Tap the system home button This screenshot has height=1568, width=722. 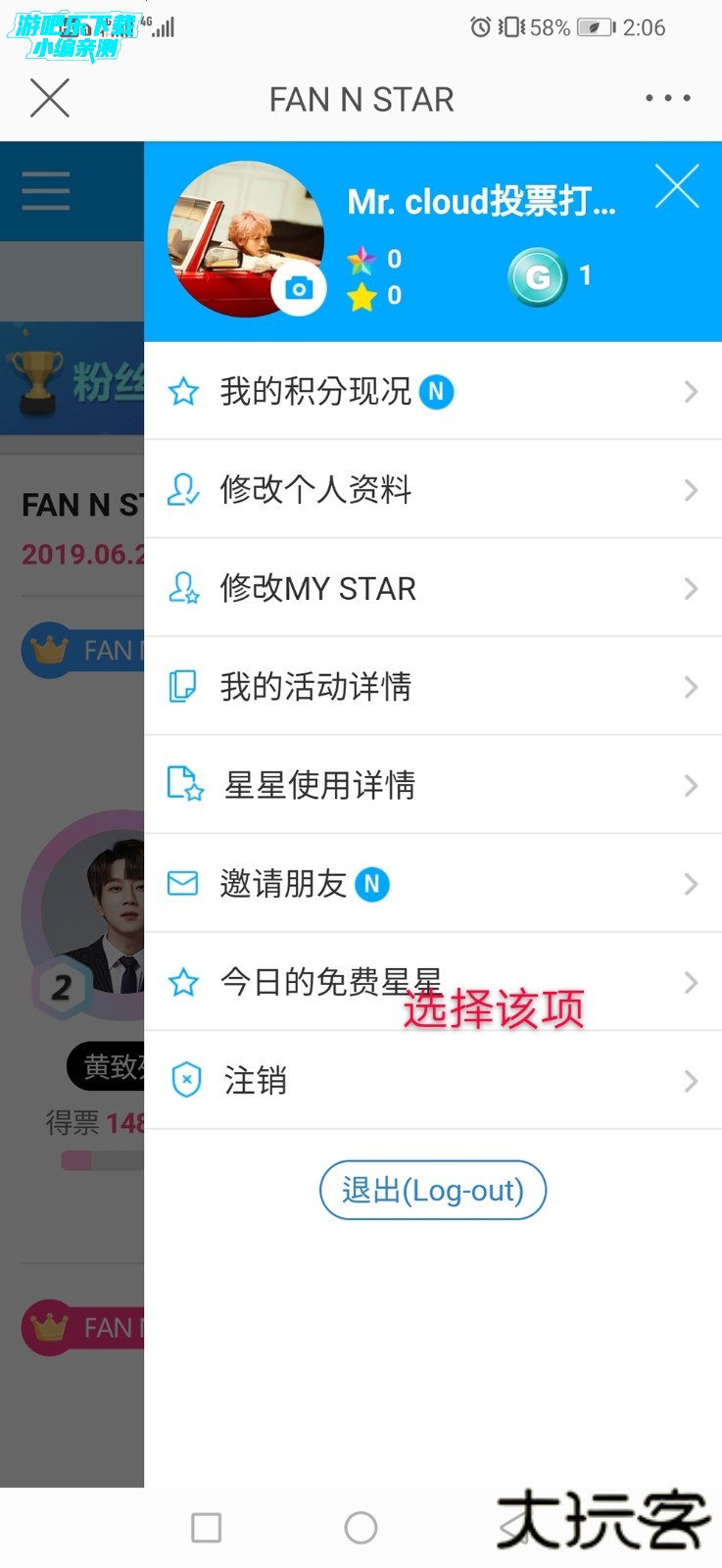pos(361,1527)
